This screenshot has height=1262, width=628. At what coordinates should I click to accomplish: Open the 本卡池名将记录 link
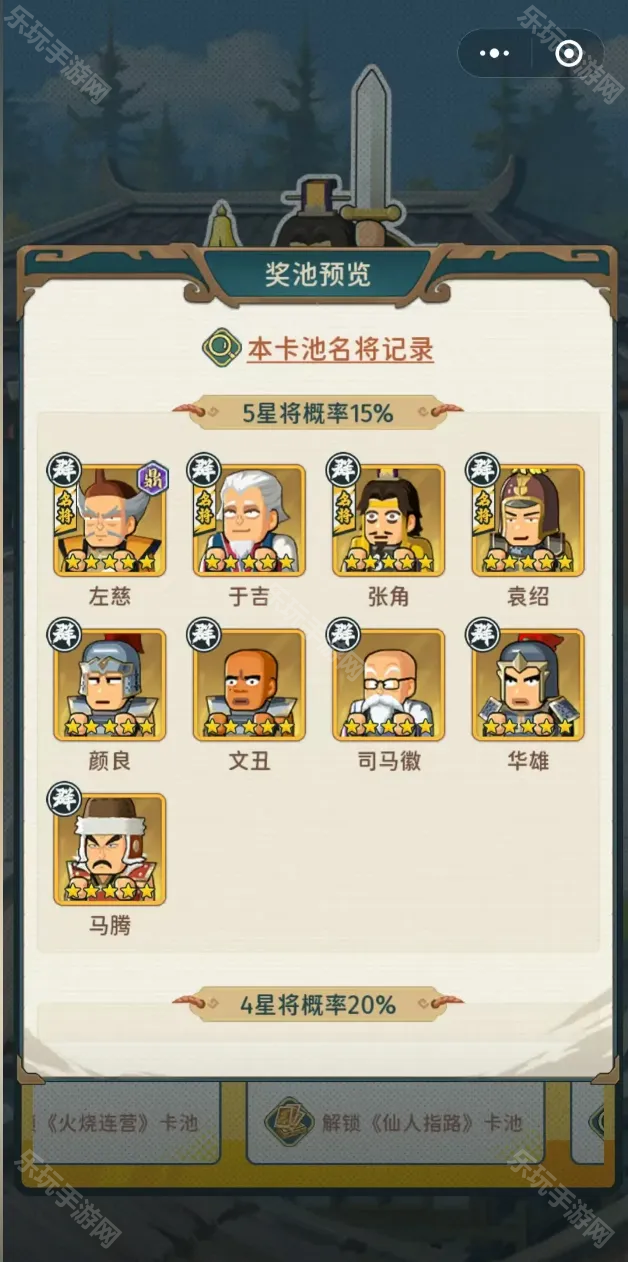tap(339, 350)
